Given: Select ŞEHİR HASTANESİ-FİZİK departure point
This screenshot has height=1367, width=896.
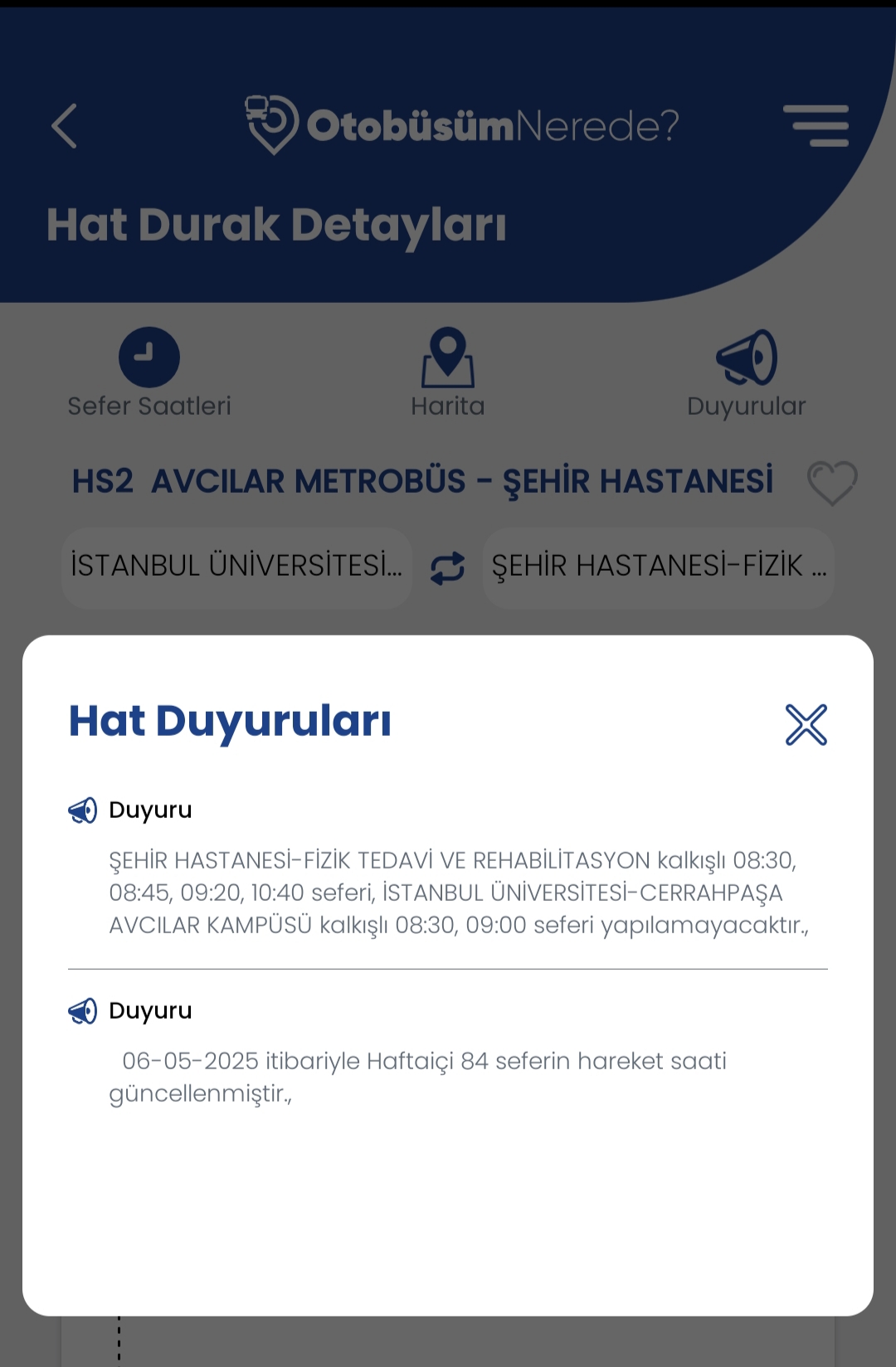Looking at the screenshot, I should tap(659, 567).
